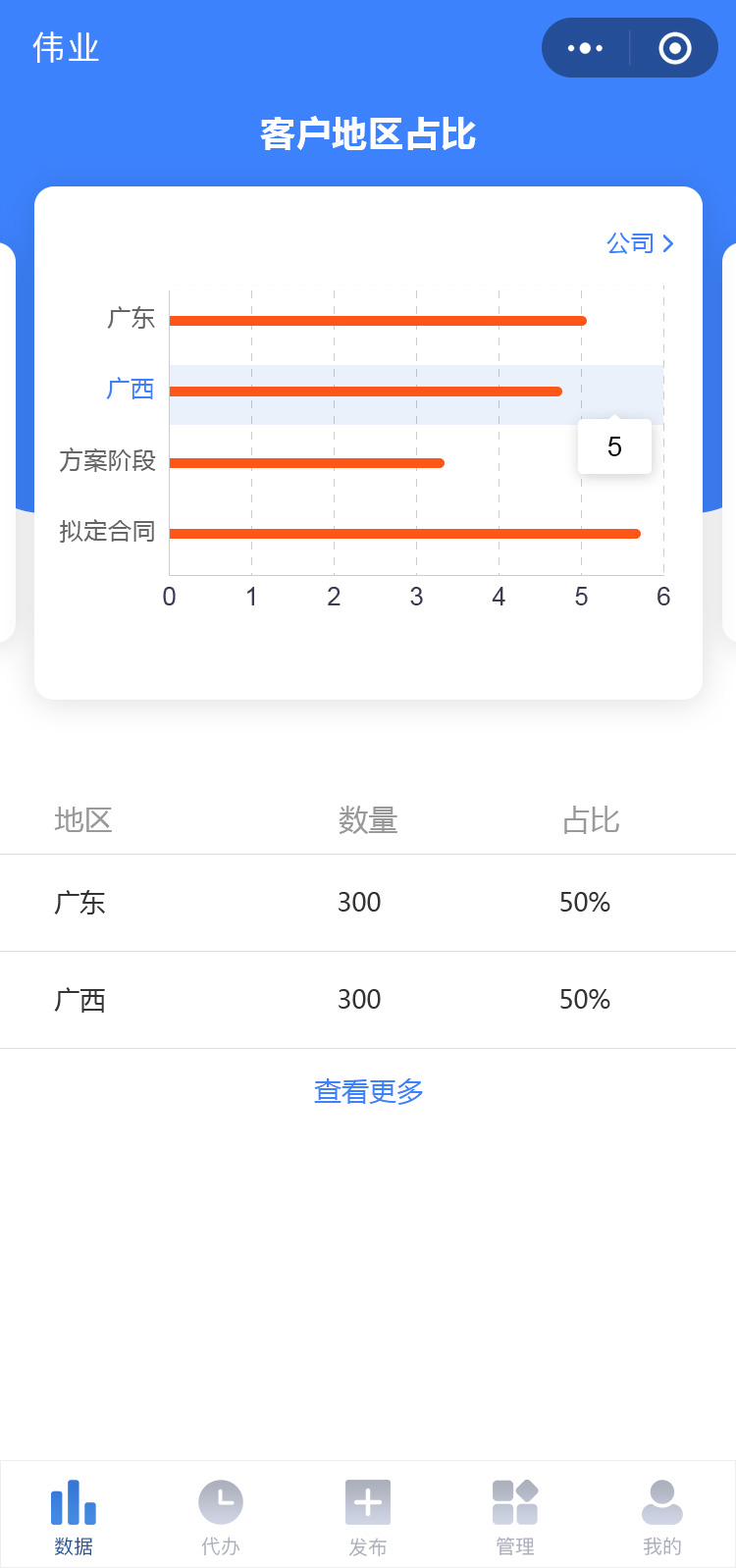Open the mini program more options menu
736x1568 pixels.
click(586, 48)
